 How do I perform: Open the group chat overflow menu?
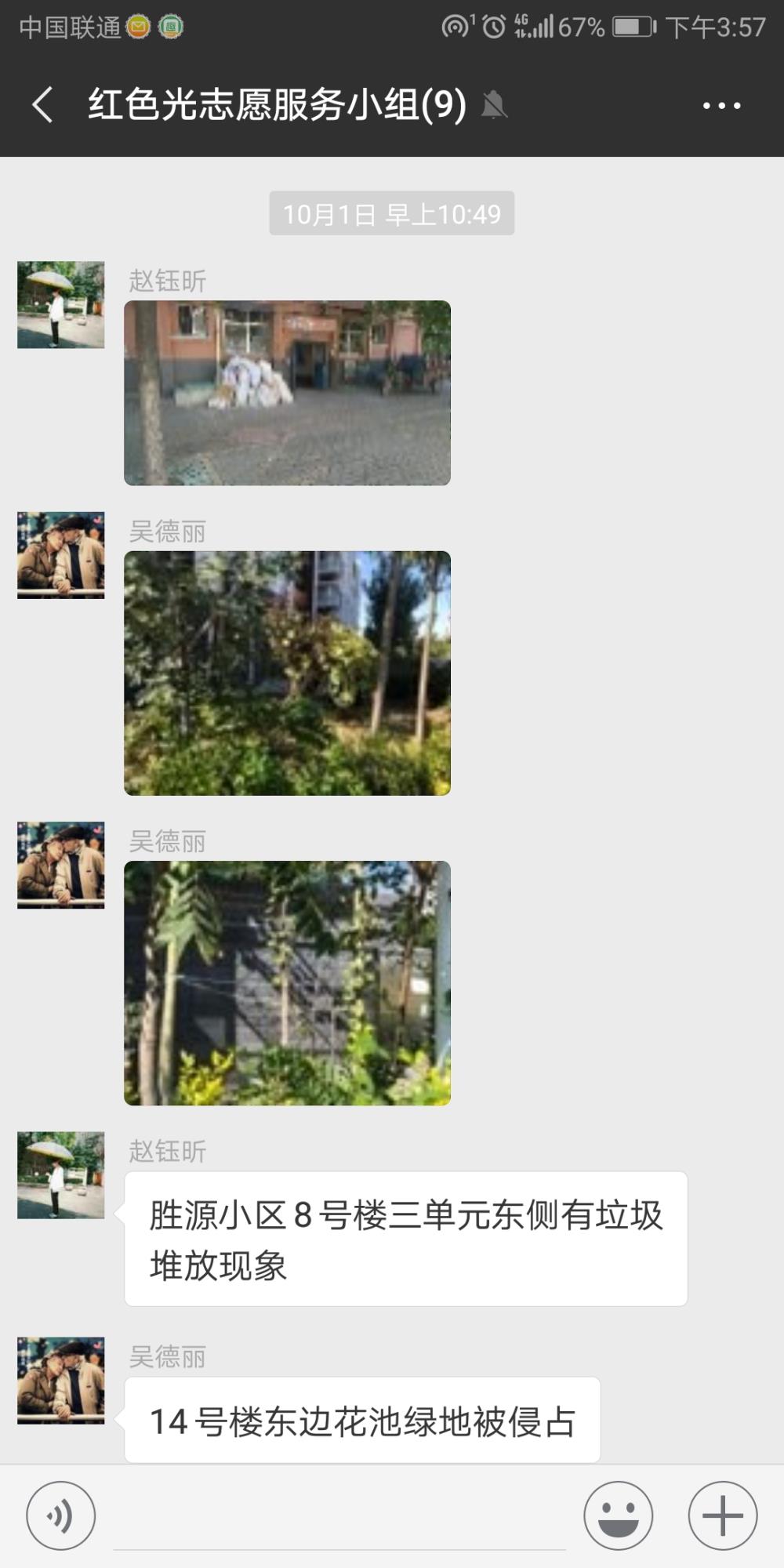(721, 105)
